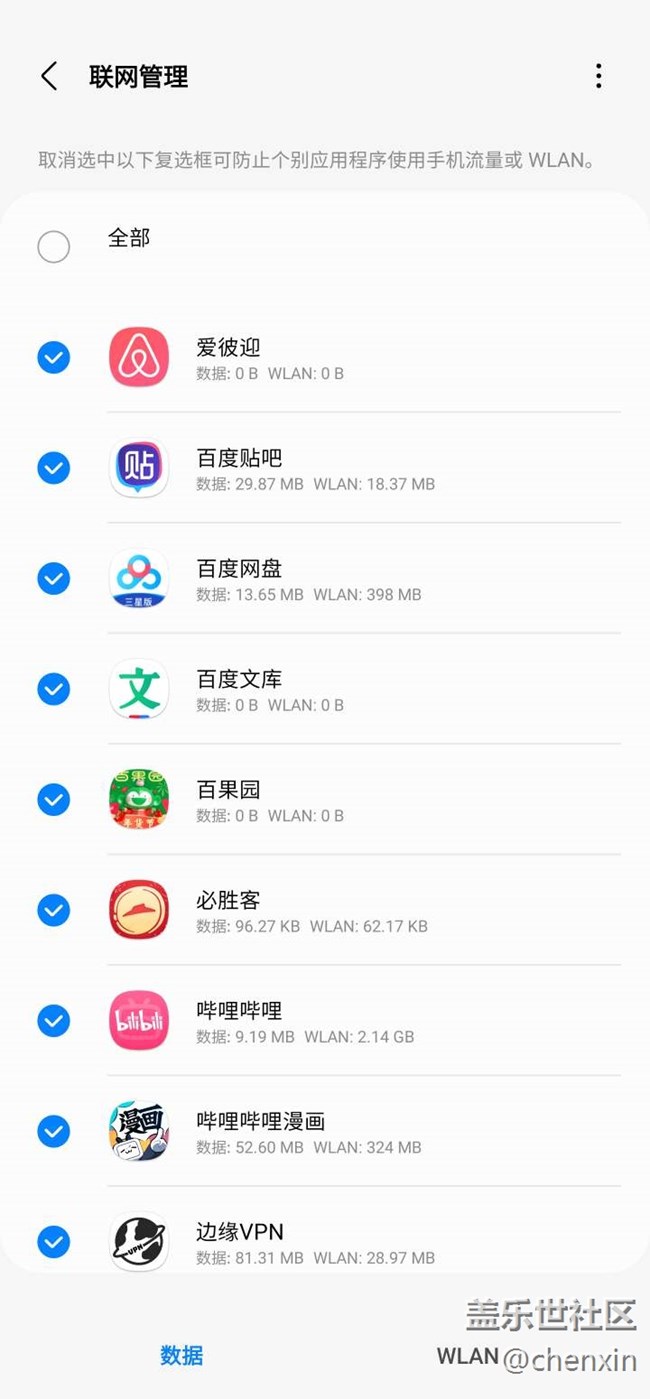The width and height of the screenshot is (650, 1399).
Task: Select the 全部 checkbox
Action: (x=54, y=246)
